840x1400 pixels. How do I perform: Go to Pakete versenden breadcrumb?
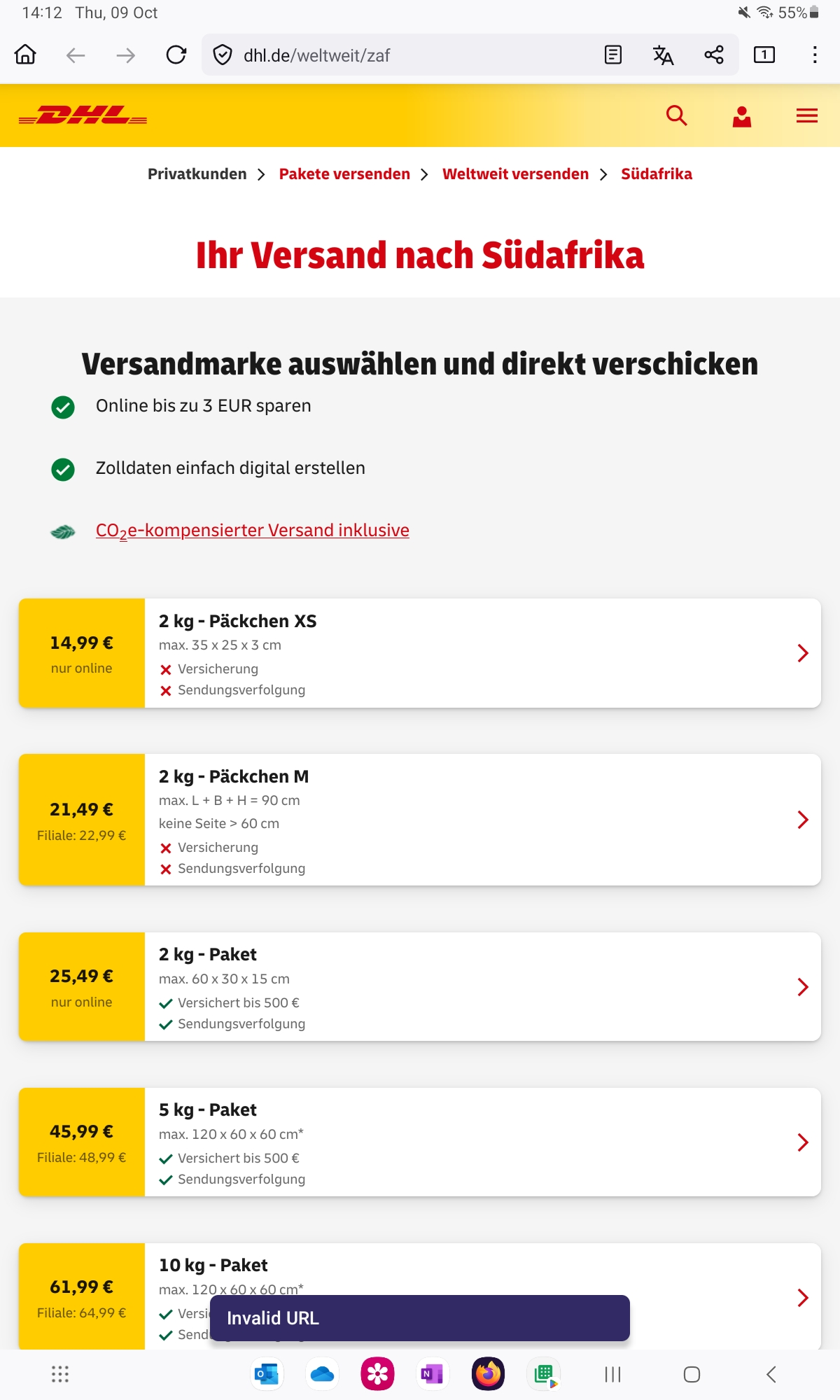coord(344,174)
